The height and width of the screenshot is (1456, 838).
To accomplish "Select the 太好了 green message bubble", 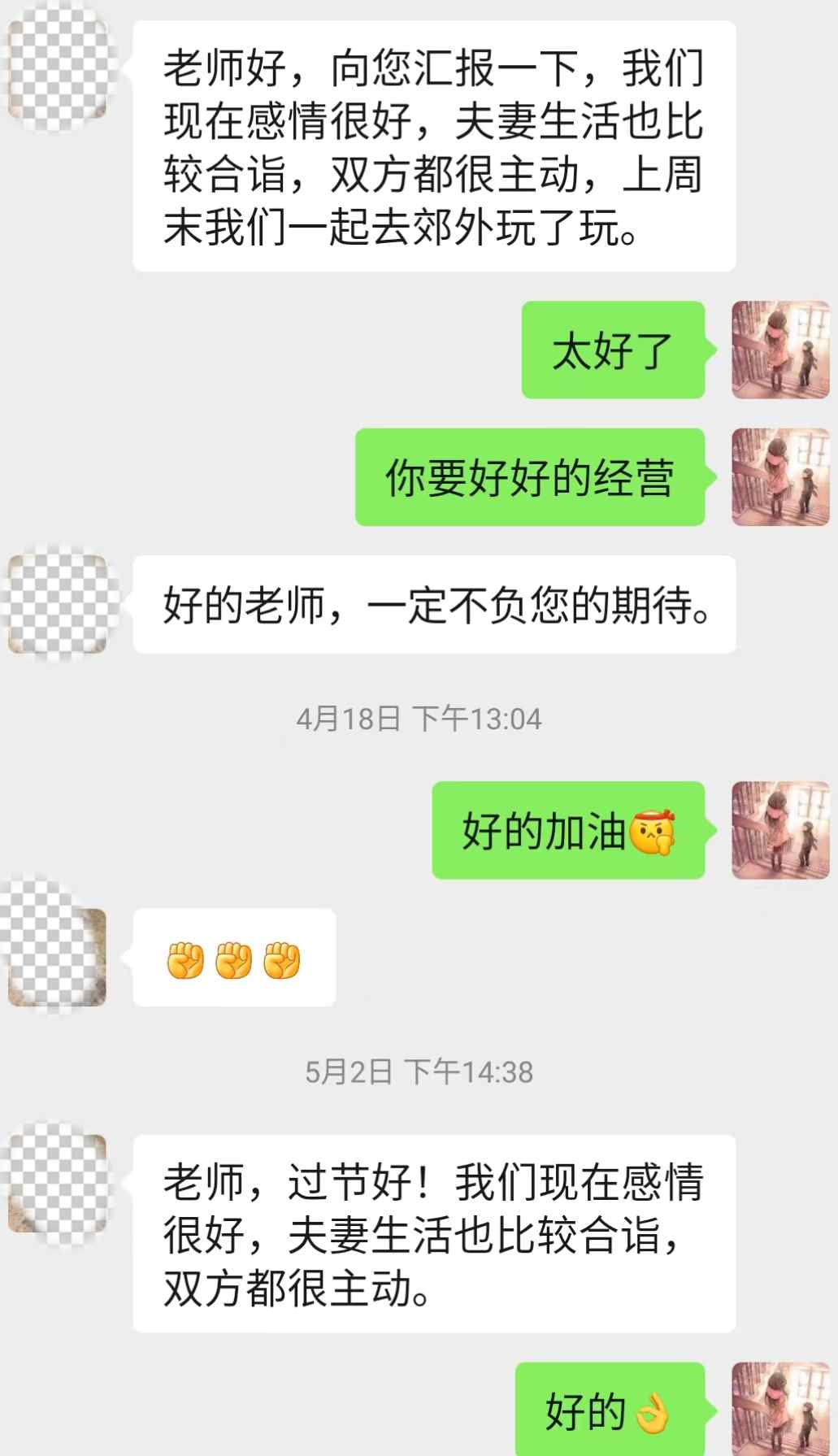I will click(x=614, y=351).
